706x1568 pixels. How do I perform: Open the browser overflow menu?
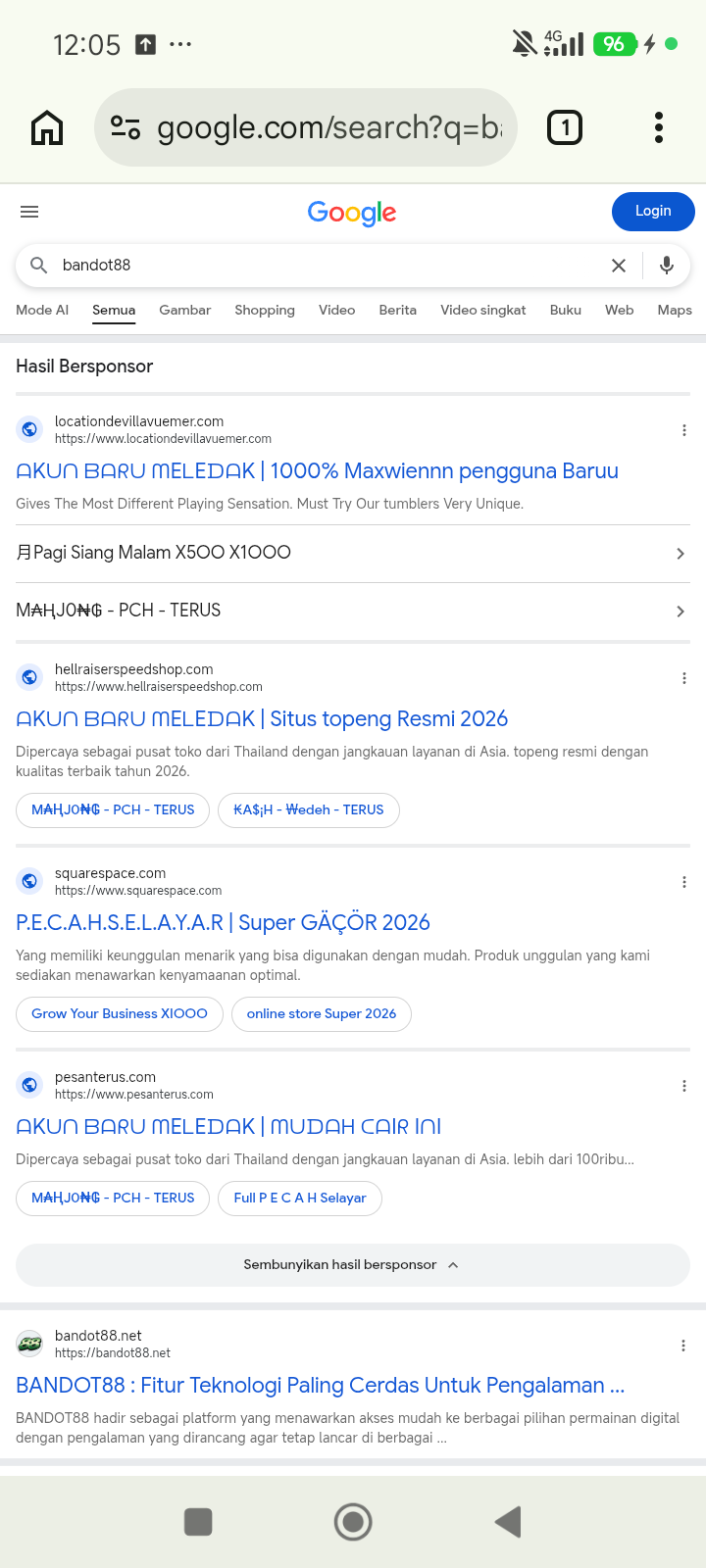tap(659, 127)
